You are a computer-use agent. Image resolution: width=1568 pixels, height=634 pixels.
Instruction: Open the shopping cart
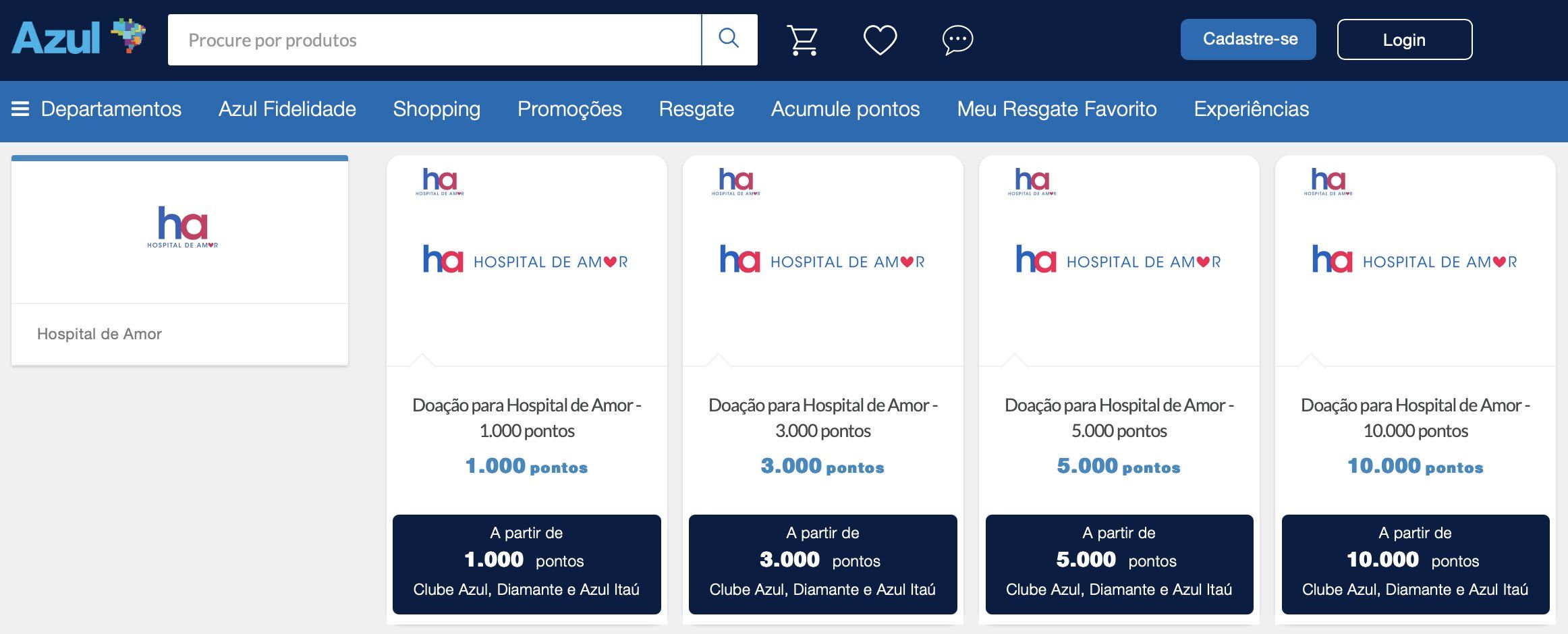802,40
